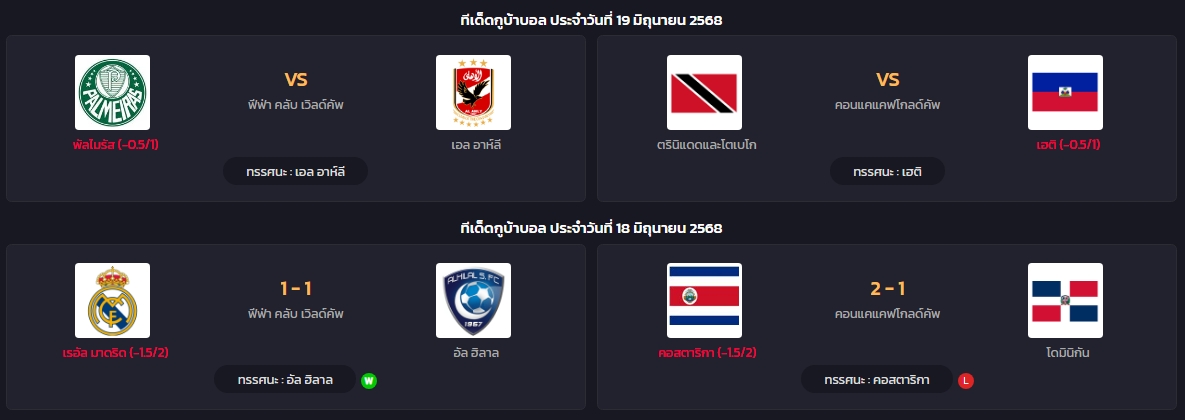Tap the ทรรศนะ : เอล อาห์ลี prediction pill
Viewport: 1185px width, 420px height.
click(295, 171)
